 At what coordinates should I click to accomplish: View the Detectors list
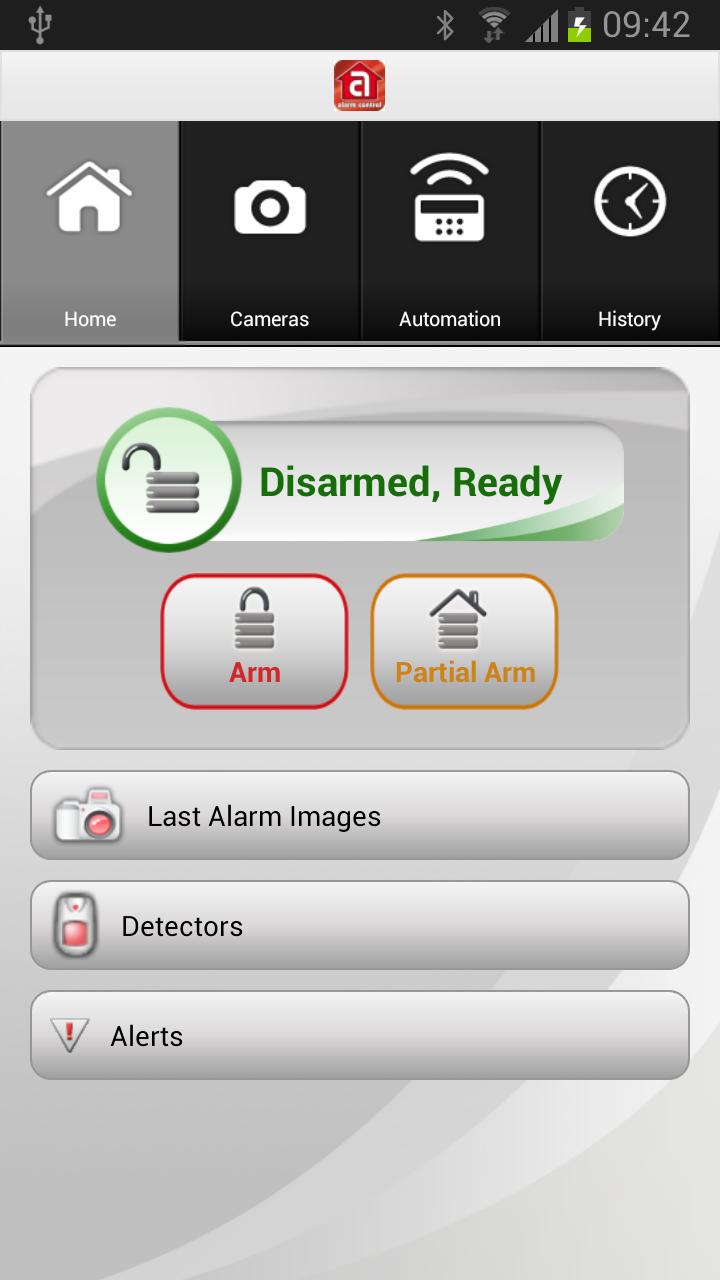point(360,926)
